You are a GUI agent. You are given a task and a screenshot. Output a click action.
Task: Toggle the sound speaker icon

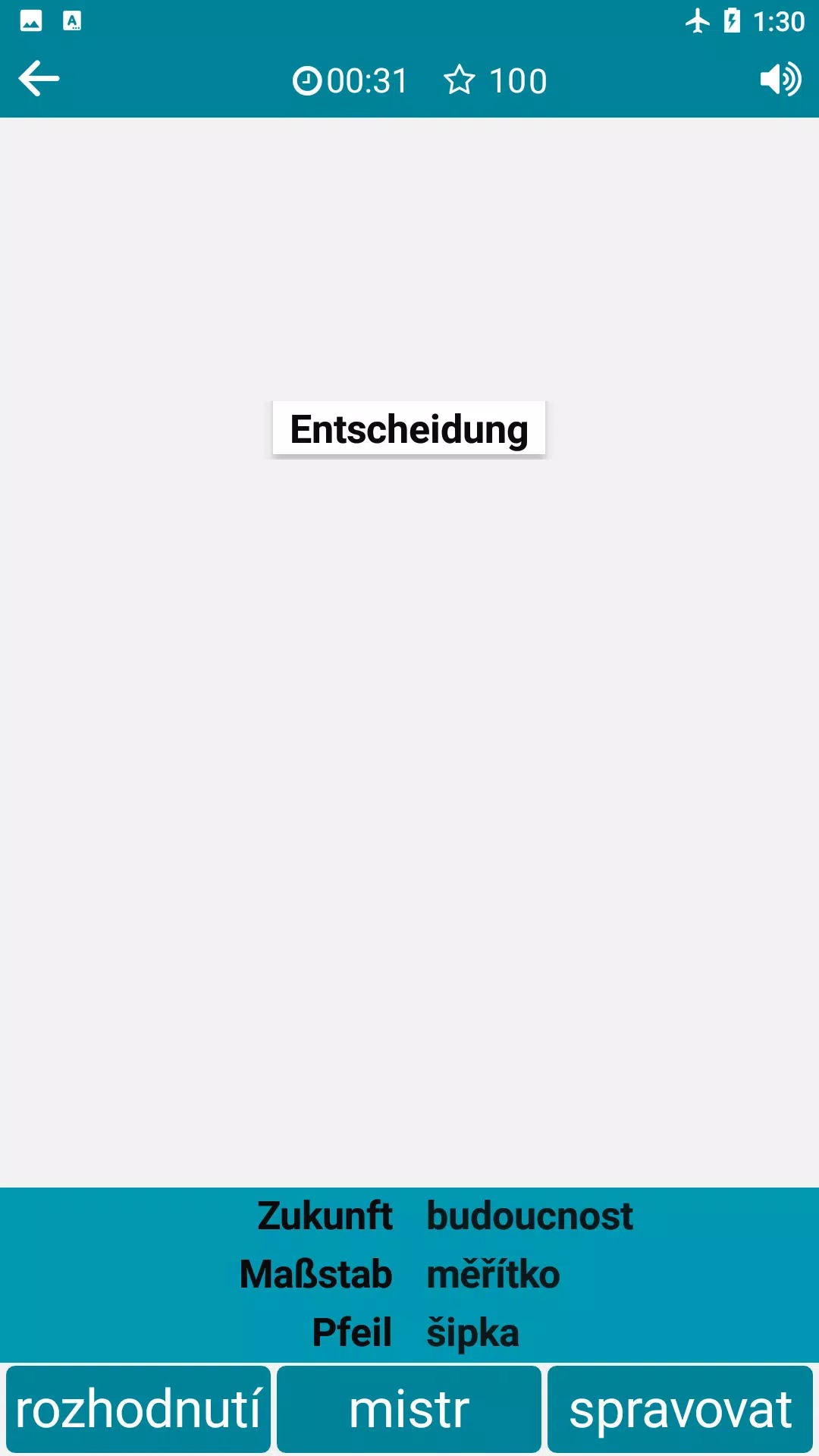tap(780, 79)
